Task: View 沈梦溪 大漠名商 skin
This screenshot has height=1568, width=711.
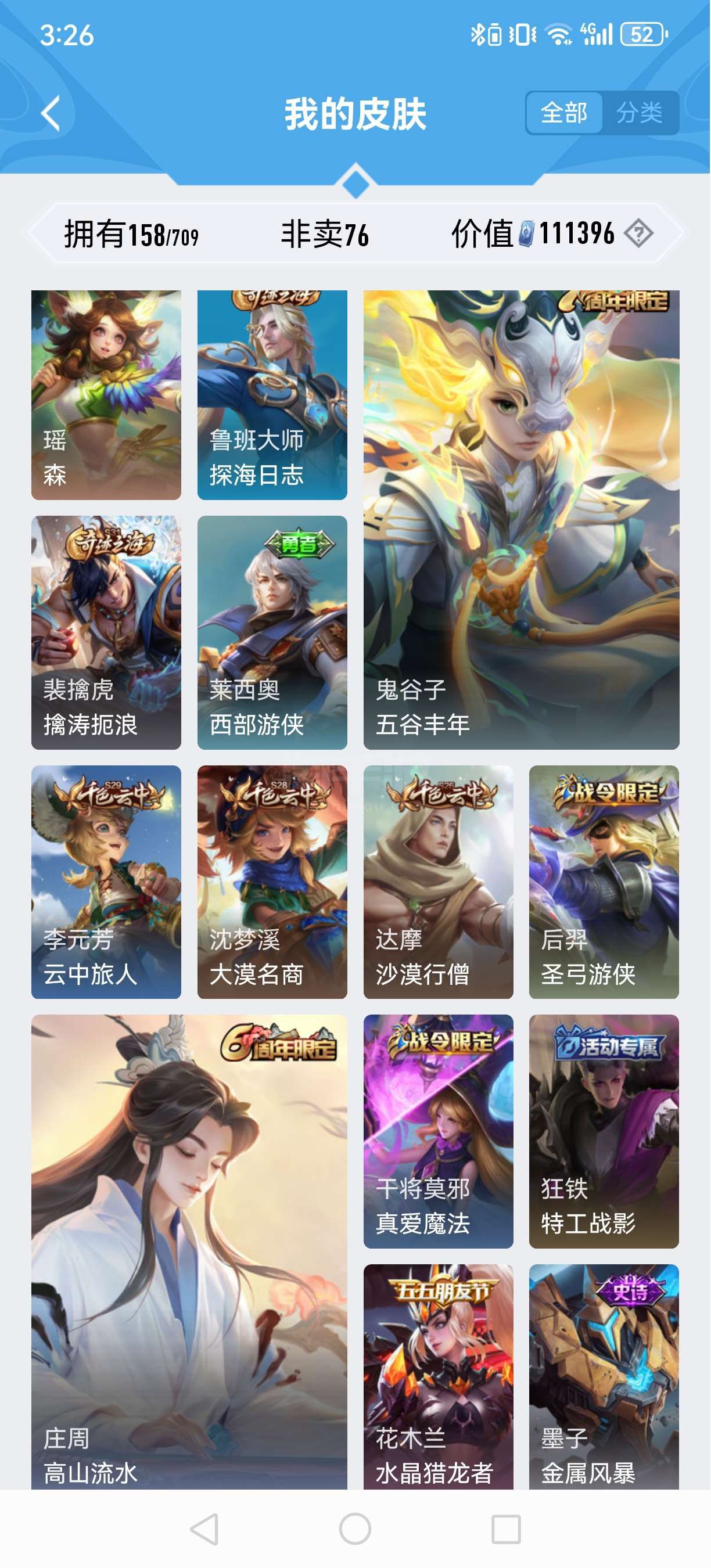Action: 272,882
